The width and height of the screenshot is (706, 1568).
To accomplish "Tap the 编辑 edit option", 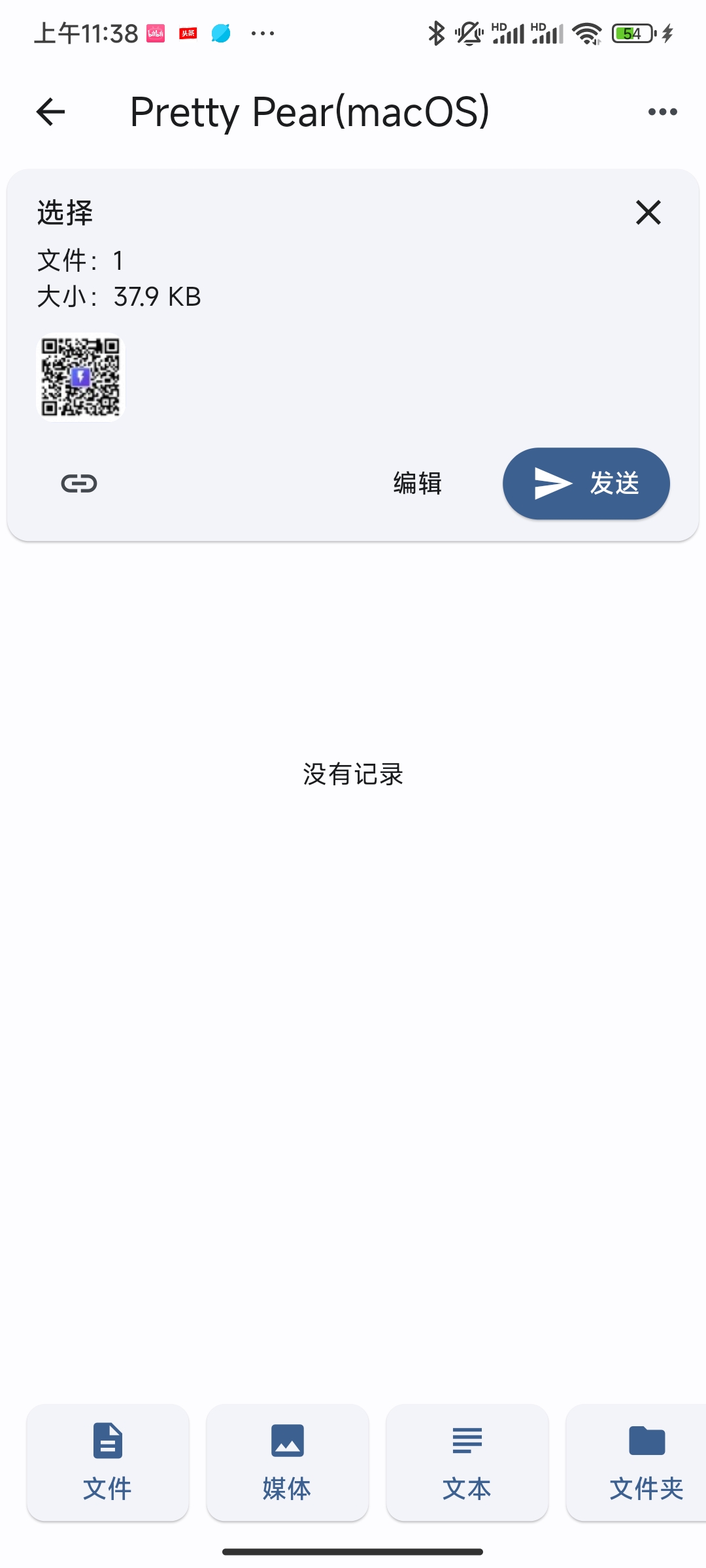I will coord(416,483).
